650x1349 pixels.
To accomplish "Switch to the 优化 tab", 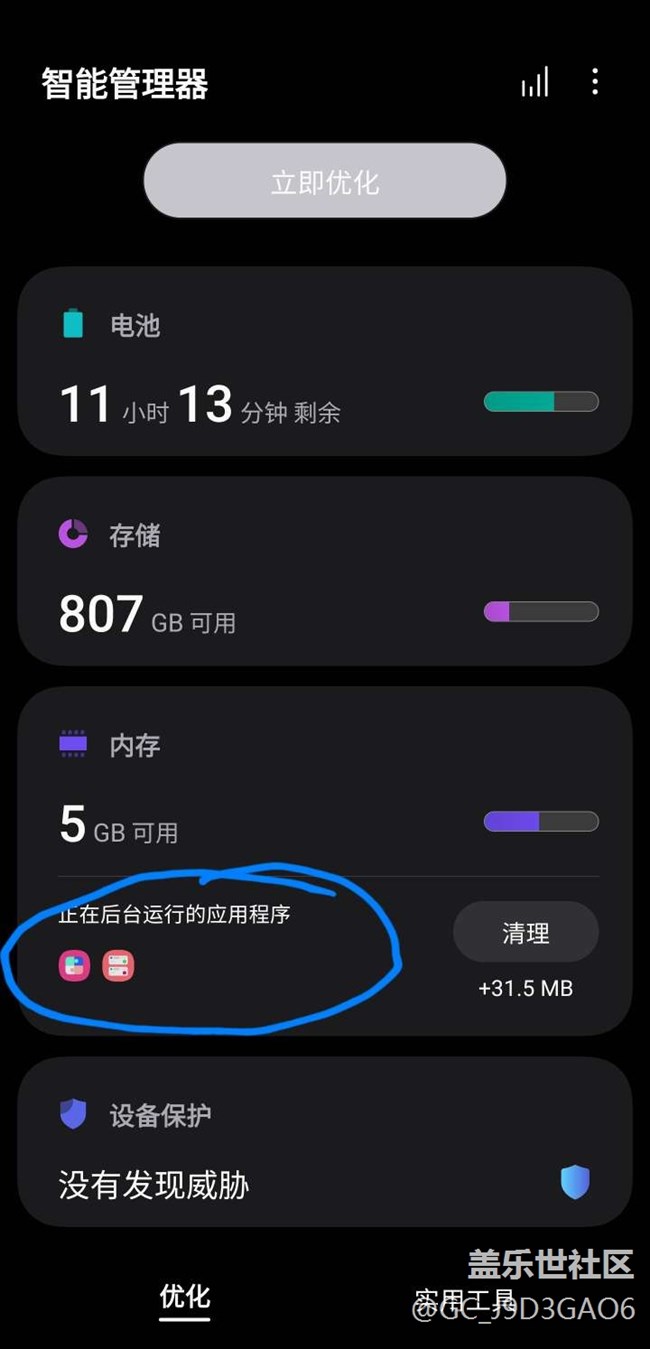I will pos(185,1298).
